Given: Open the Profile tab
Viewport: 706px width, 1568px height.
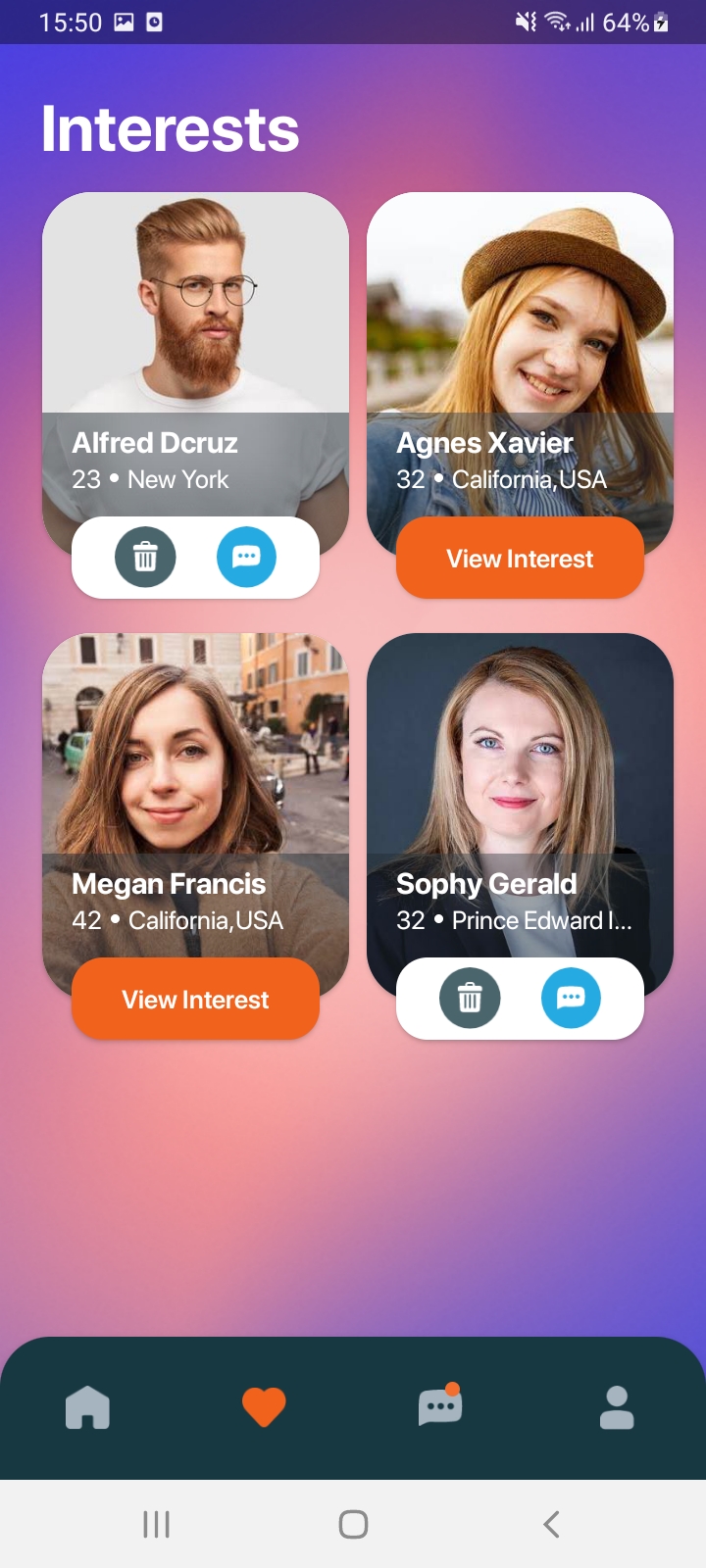Looking at the screenshot, I should [x=617, y=1408].
